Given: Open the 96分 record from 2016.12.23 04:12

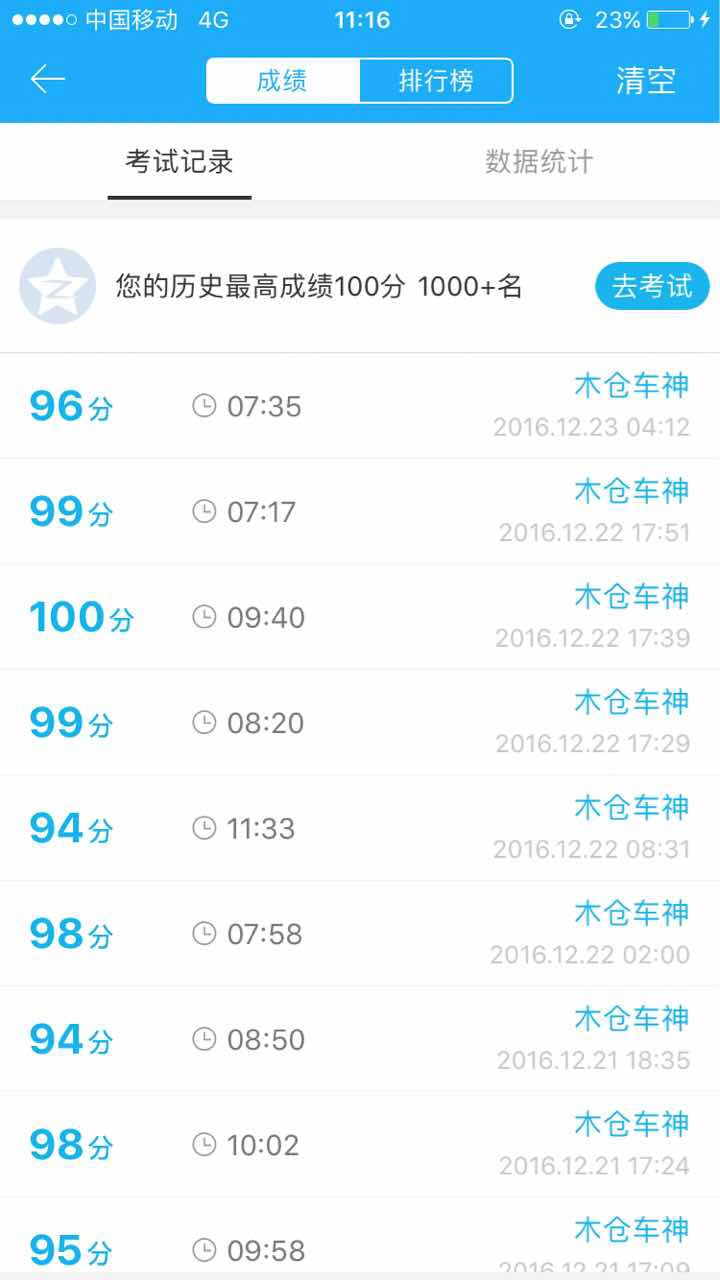Looking at the screenshot, I should coord(360,406).
